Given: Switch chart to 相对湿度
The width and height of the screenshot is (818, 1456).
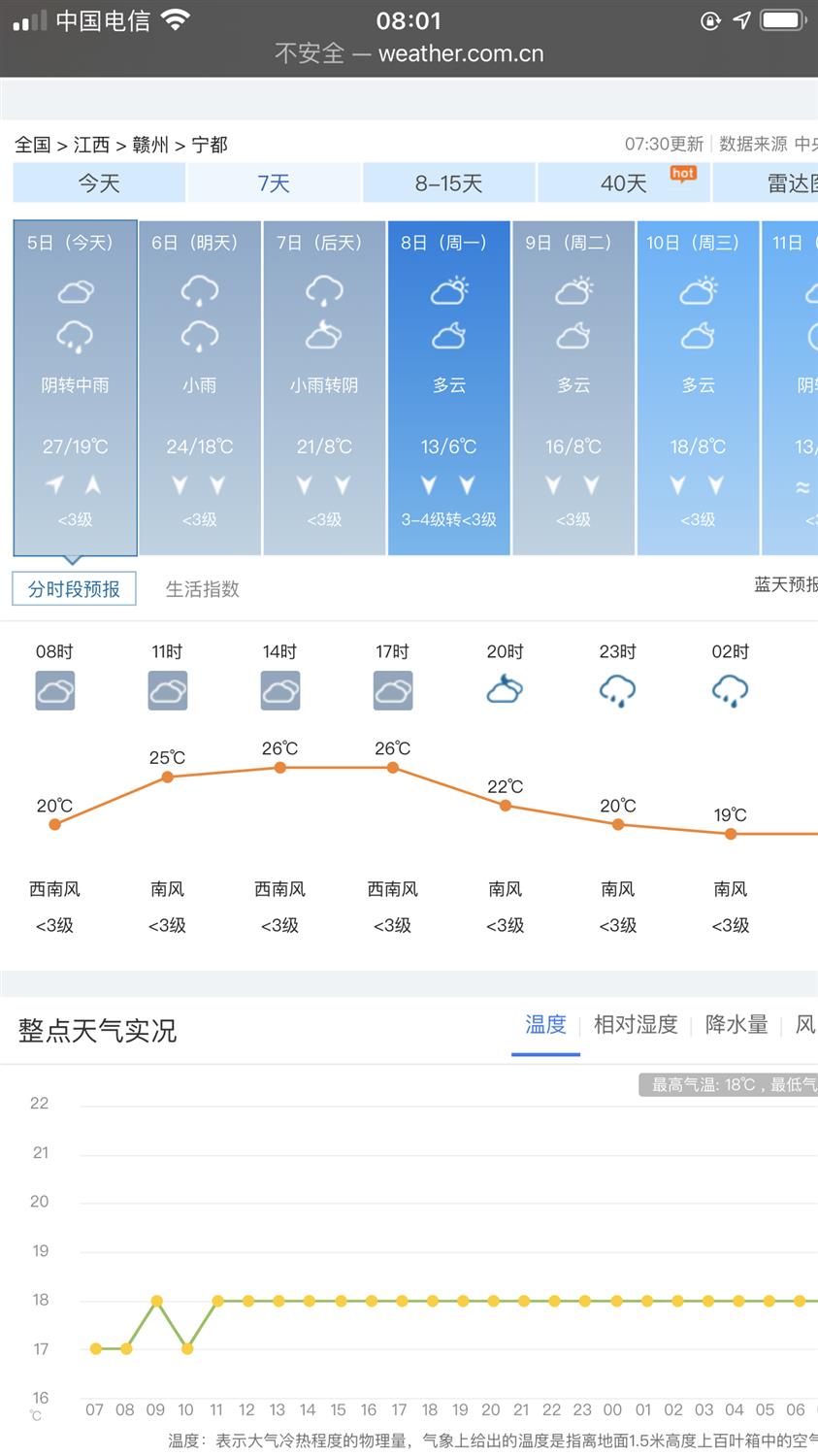Looking at the screenshot, I should [636, 1025].
